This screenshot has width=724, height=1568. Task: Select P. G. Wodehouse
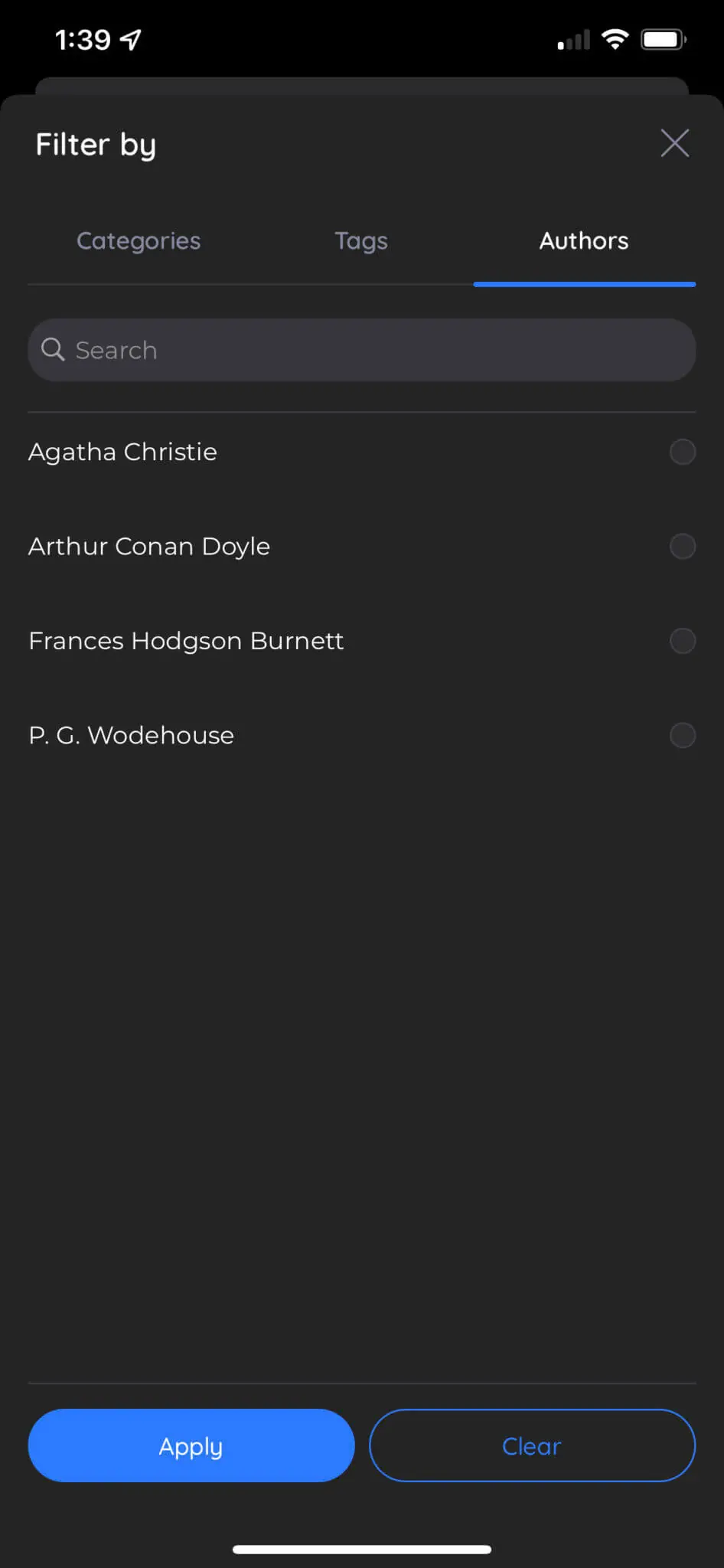(362, 735)
